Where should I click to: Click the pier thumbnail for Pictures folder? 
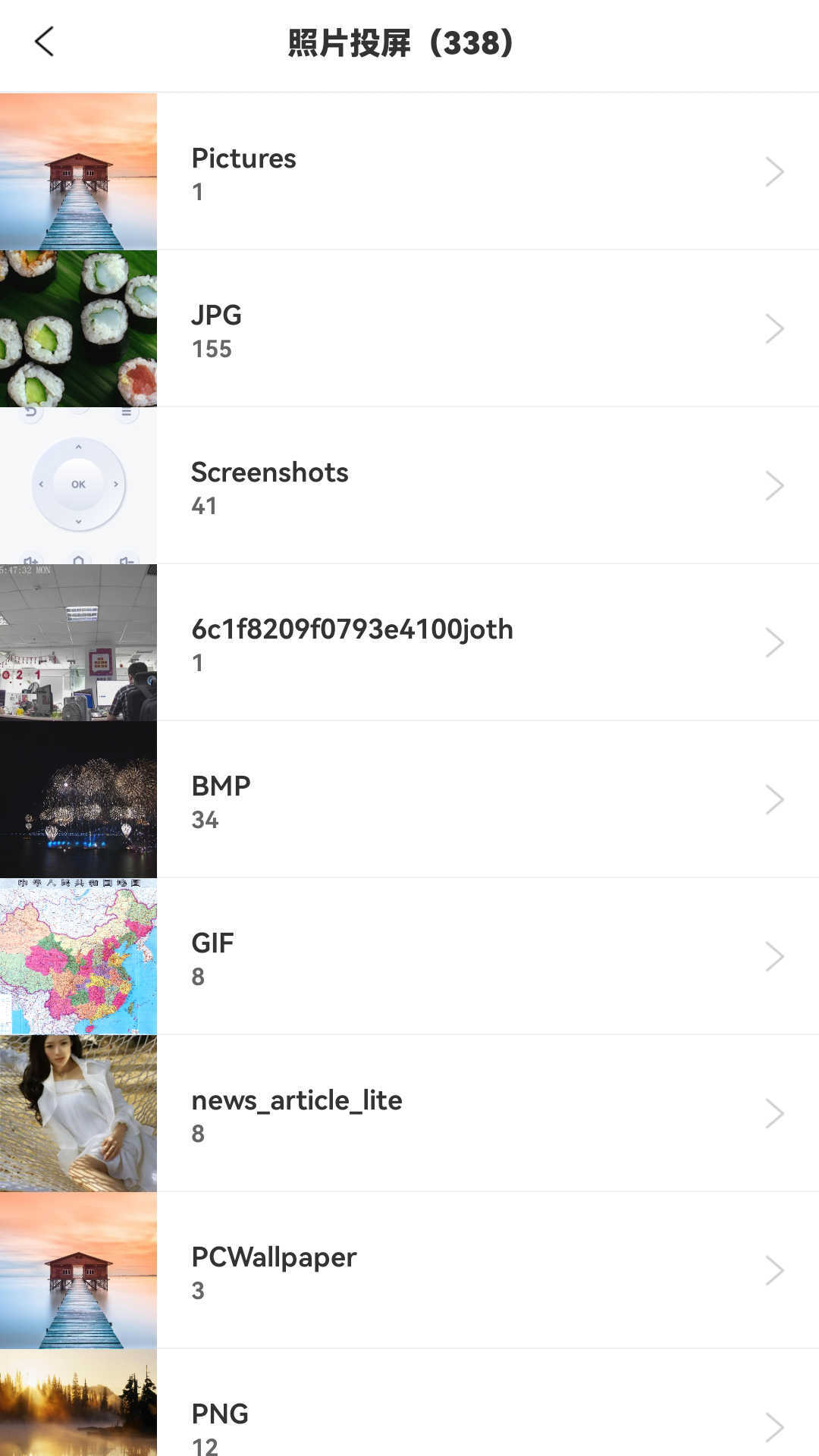(x=79, y=171)
